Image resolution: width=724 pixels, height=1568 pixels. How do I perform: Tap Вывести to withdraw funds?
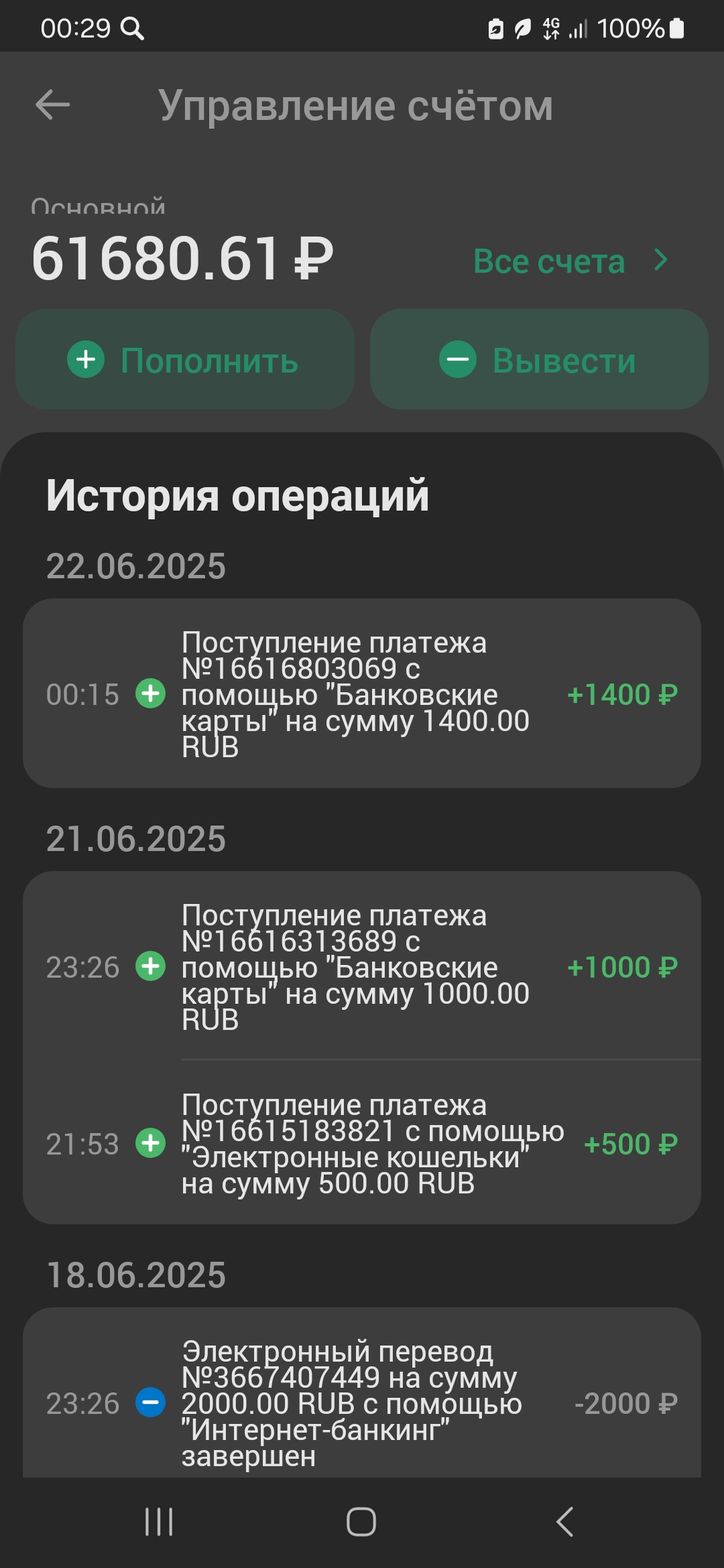pyautogui.click(x=539, y=360)
